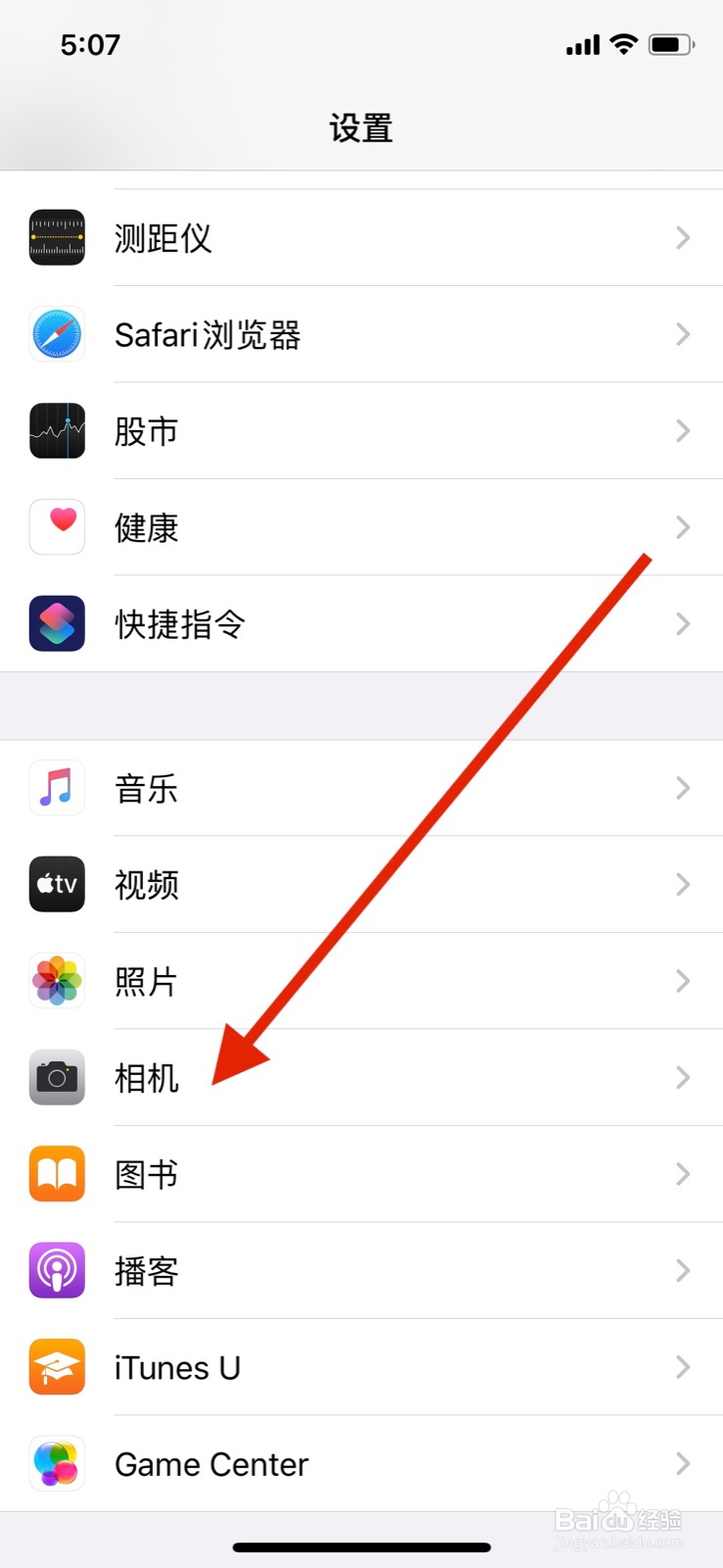Tap the Game Center bubbles icon
Viewport: 723px width, 1568px height.
(56, 1462)
